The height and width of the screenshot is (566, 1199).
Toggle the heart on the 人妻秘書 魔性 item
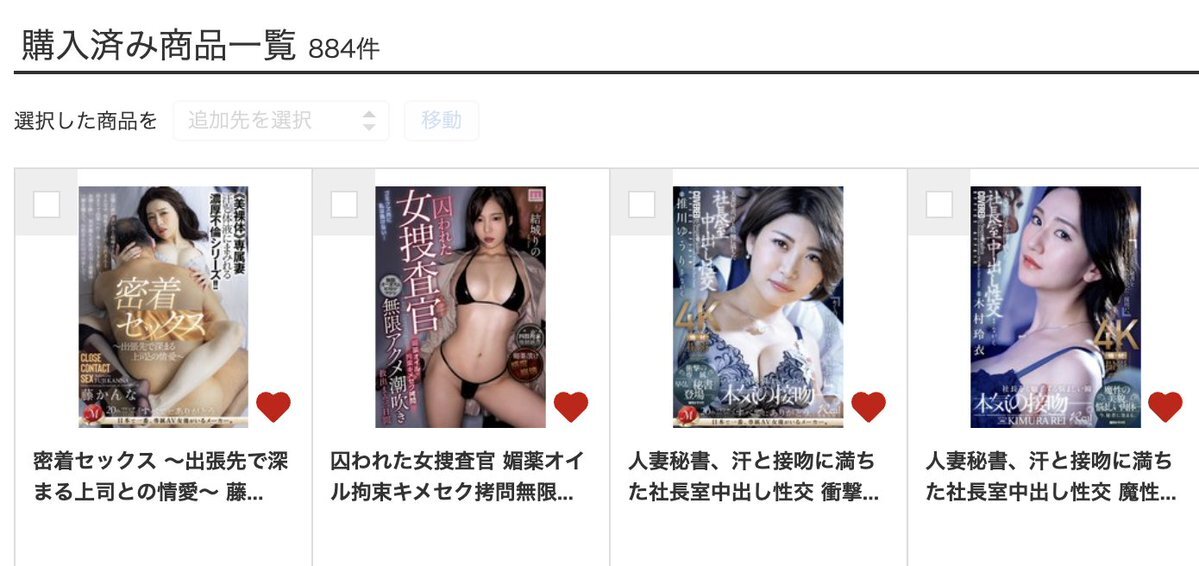[1165, 406]
